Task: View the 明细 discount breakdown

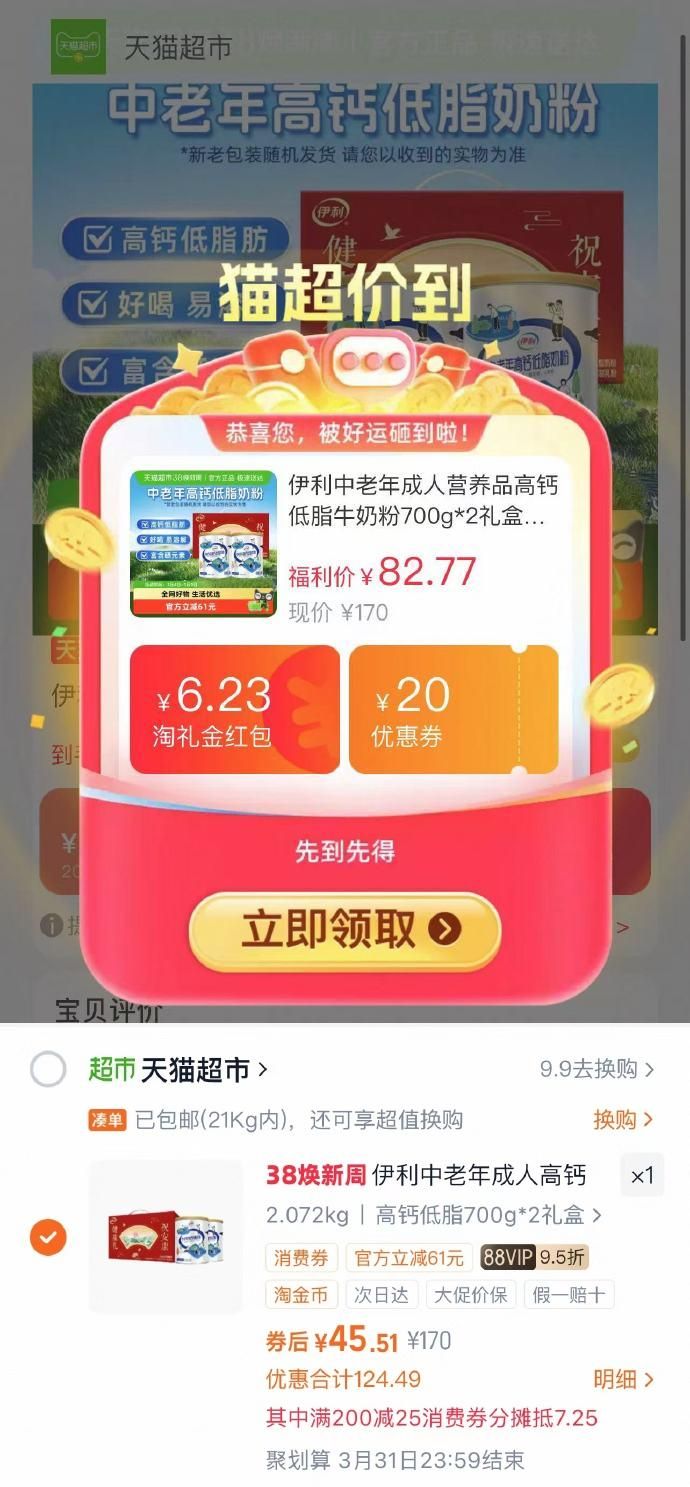Action: (623, 1379)
